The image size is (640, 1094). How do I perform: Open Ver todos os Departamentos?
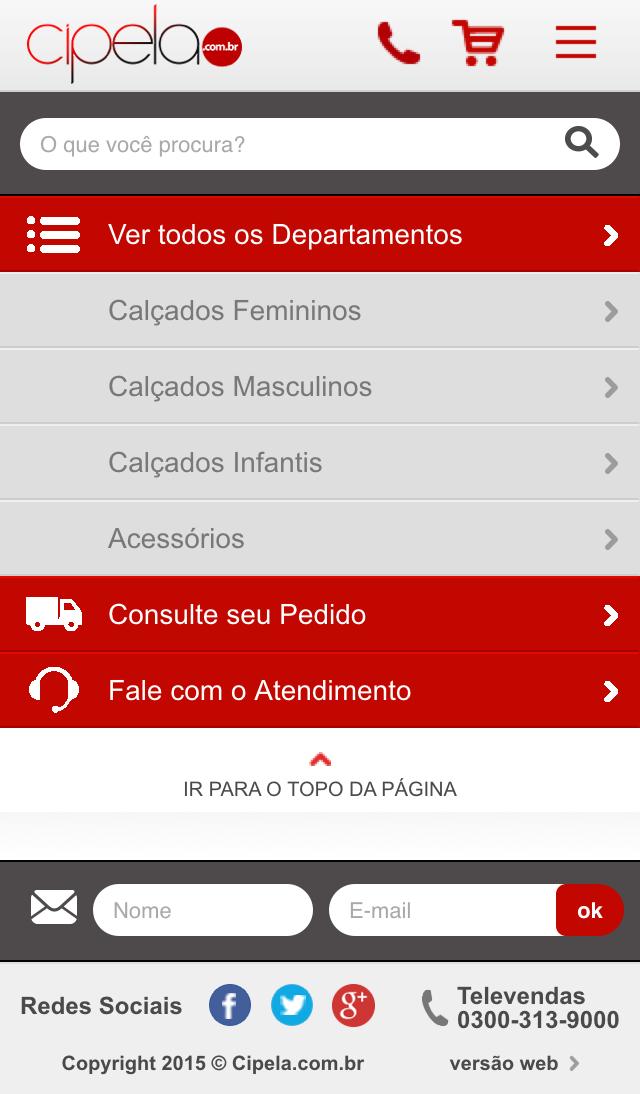[320, 235]
